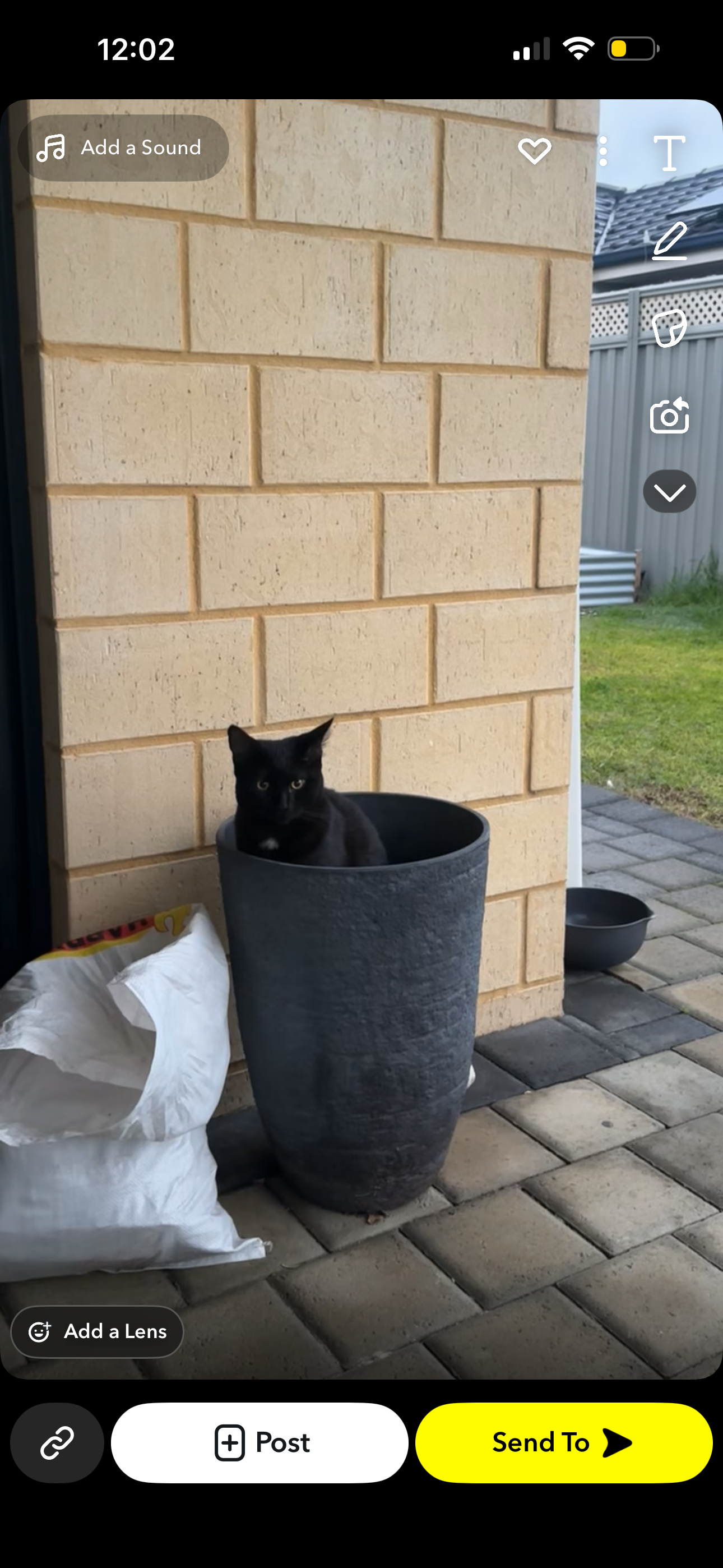Tap the Post button

[x=260, y=1442]
